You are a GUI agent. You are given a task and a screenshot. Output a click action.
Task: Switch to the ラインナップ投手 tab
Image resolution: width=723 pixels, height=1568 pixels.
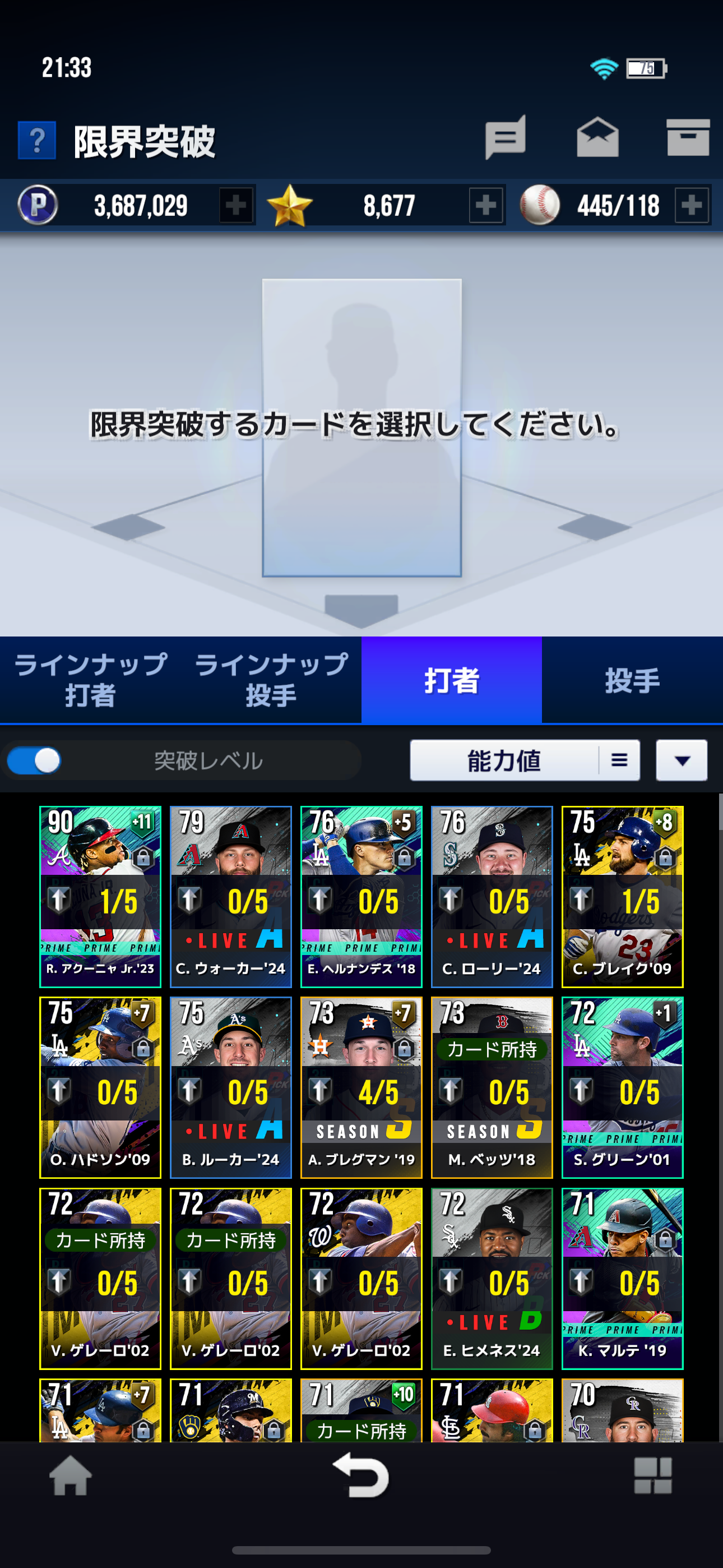pos(271,680)
